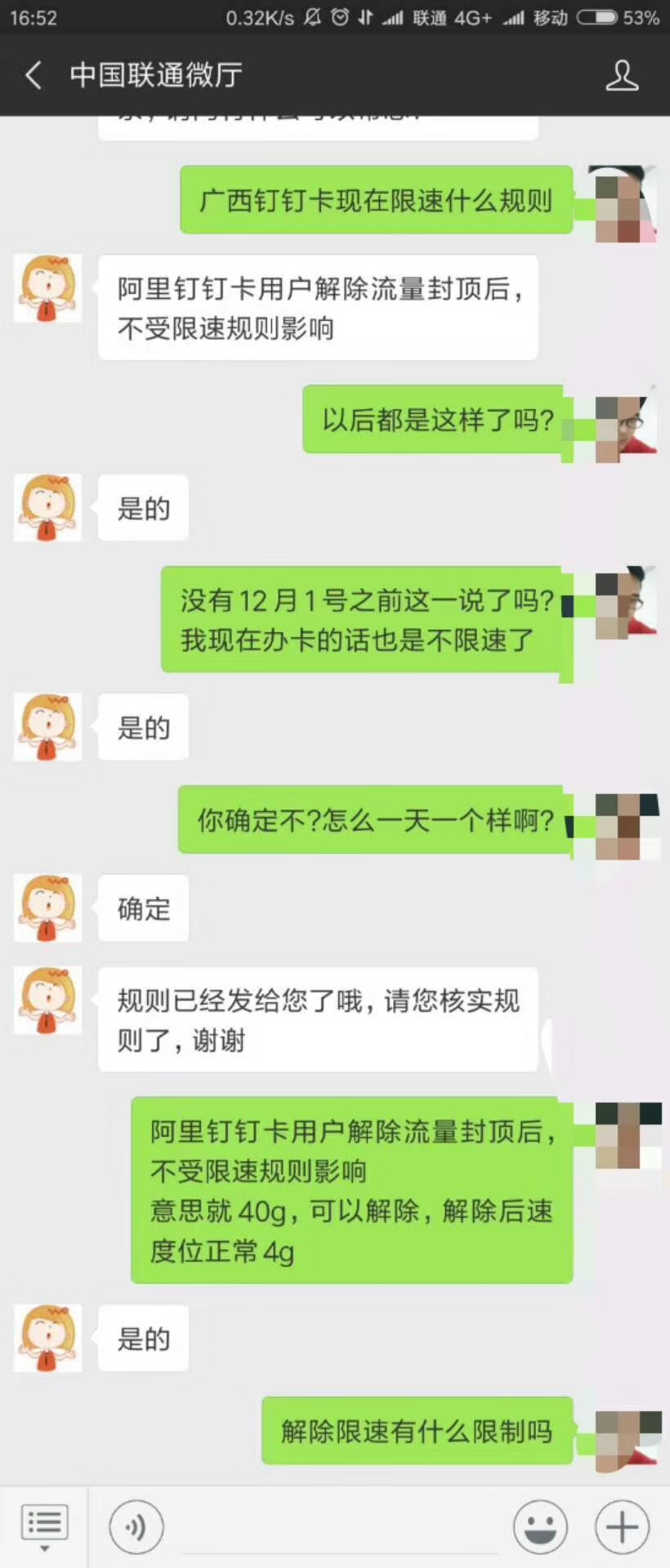Tap service avatar beside 确定 reply
The width and height of the screenshot is (670, 1568).
pos(48,907)
